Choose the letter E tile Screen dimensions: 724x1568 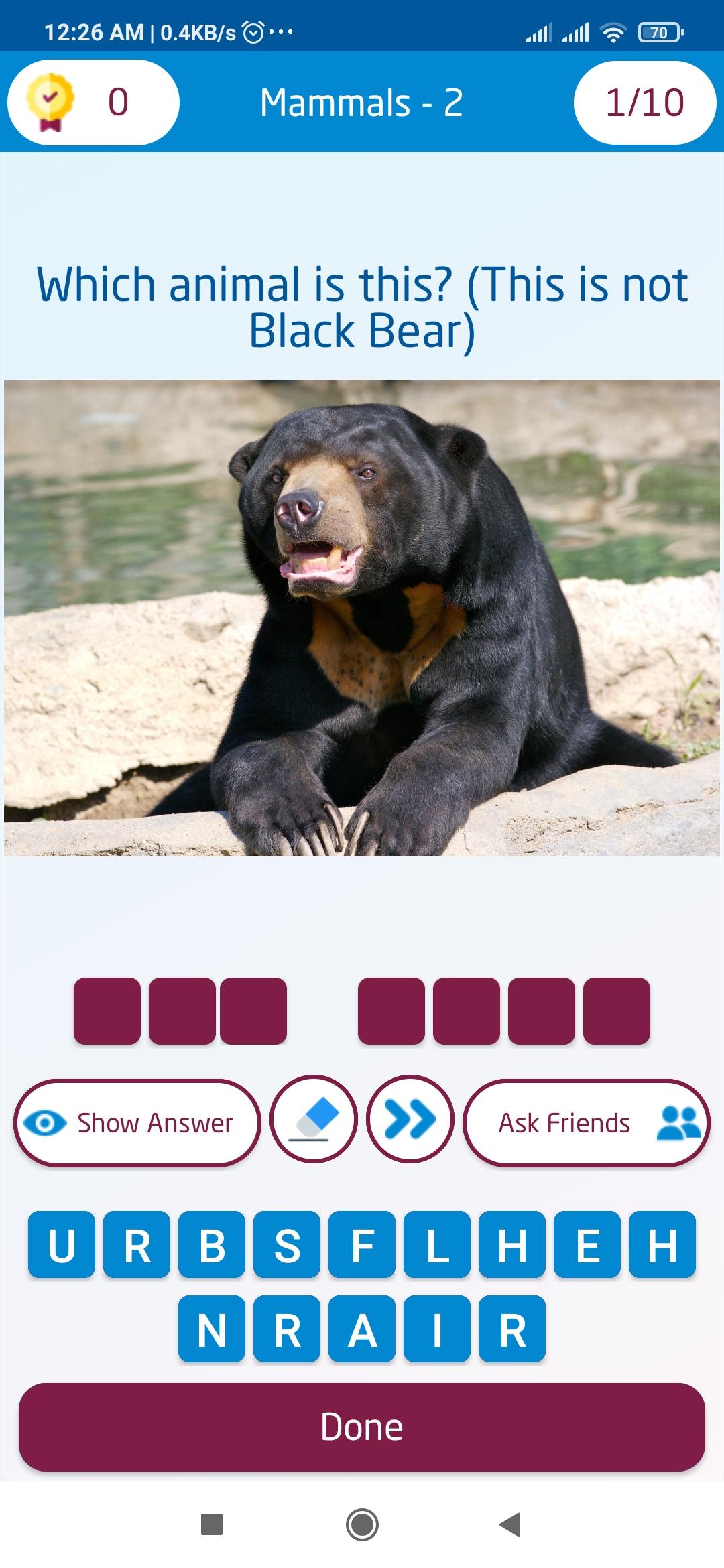[x=587, y=1244]
